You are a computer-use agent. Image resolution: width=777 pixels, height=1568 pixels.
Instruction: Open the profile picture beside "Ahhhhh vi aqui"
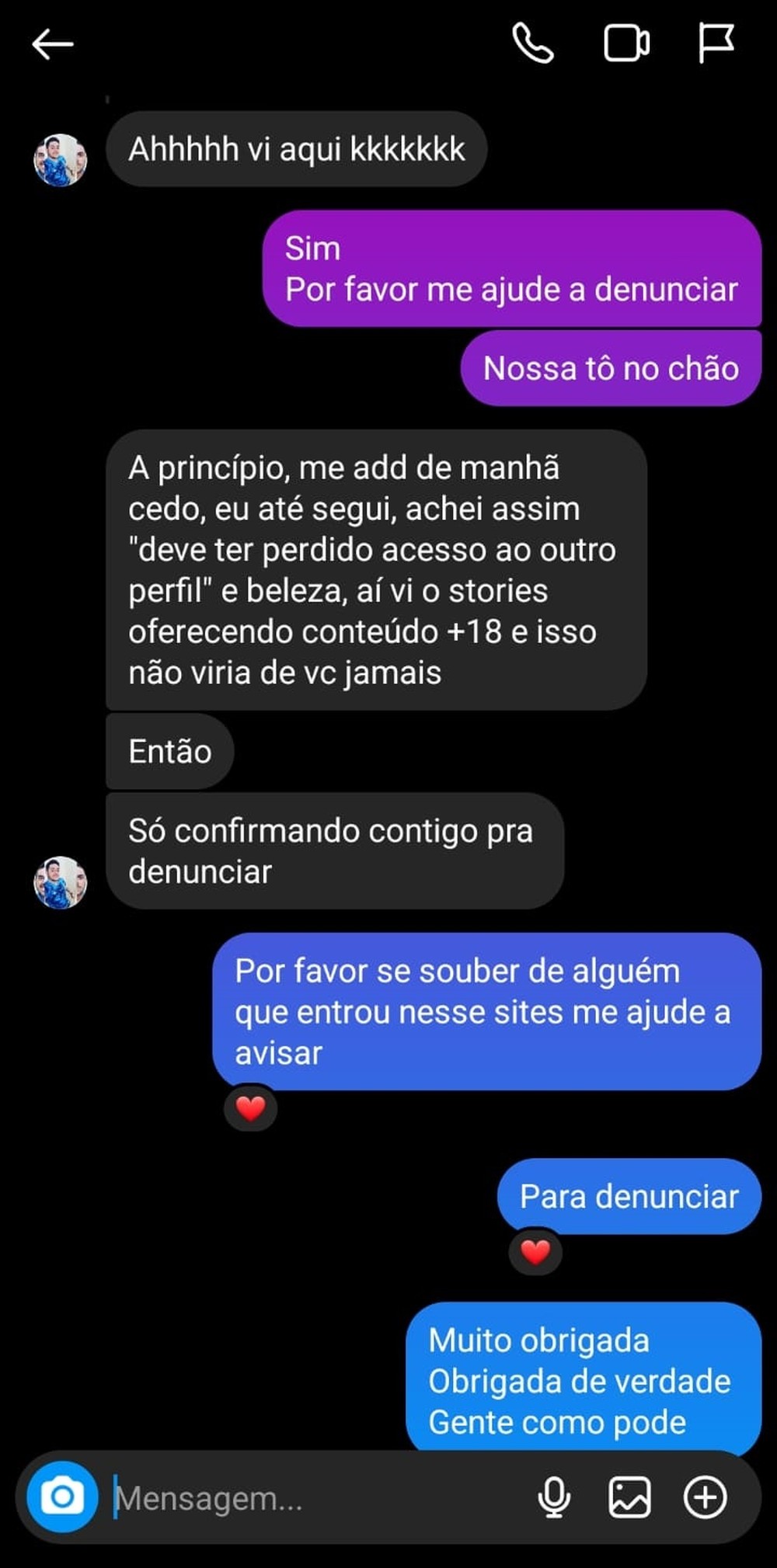pyautogui.click(x=60, y=161)
